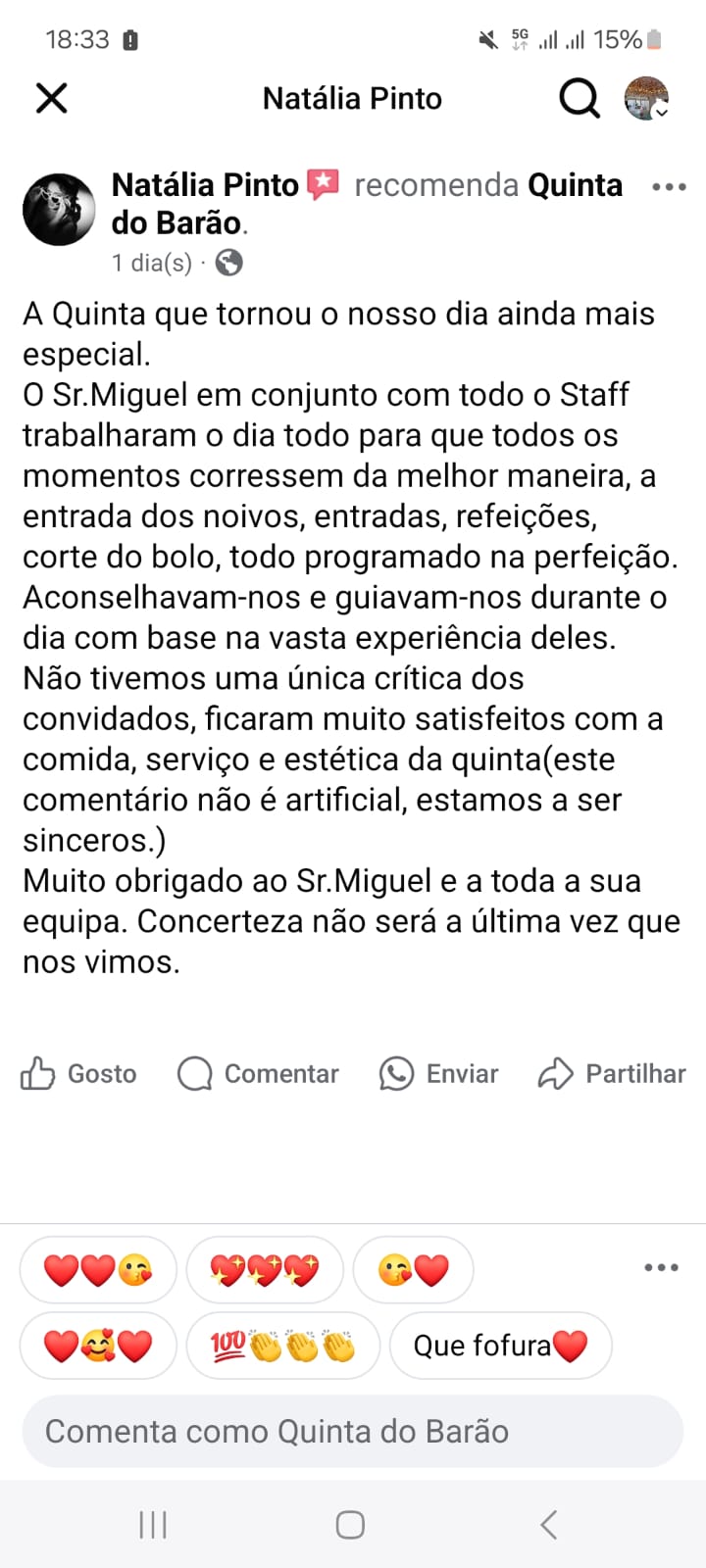Send the post via Enviar
The image size is (706, 1568).
point(439,1074)
